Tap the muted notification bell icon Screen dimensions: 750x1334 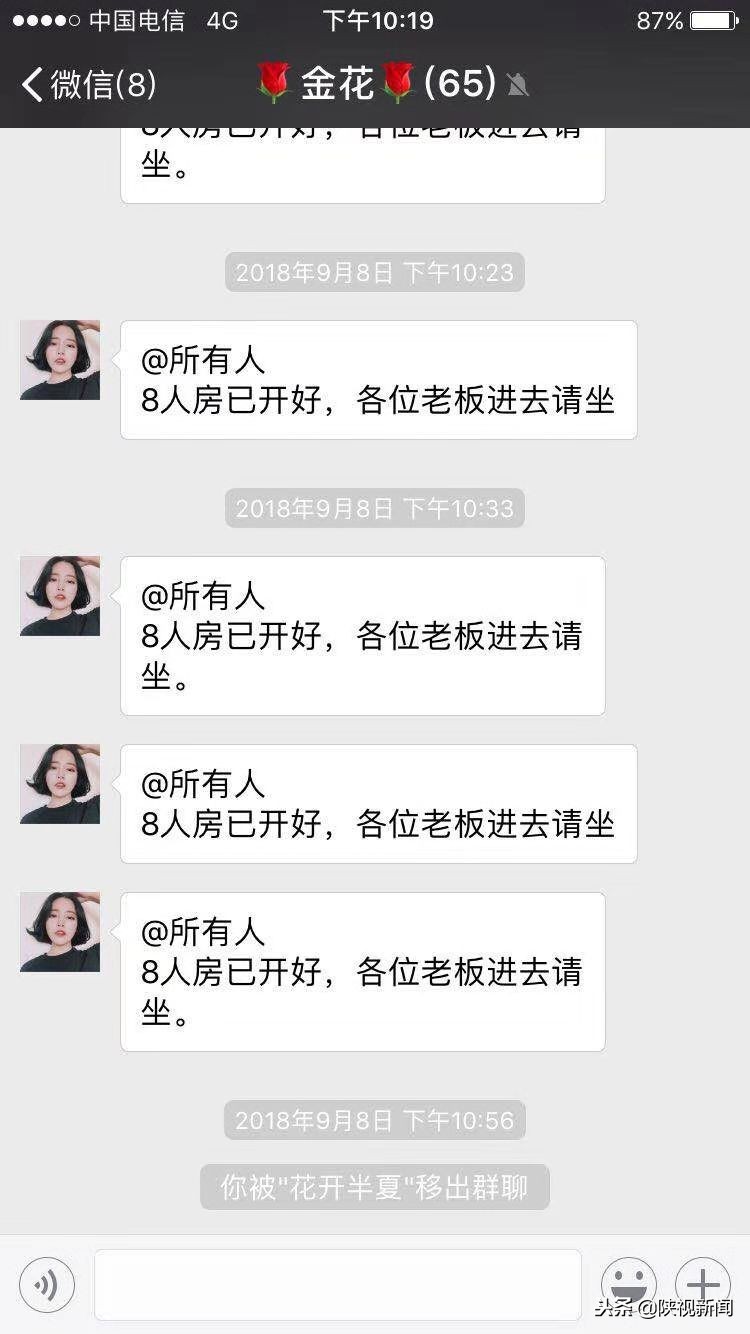[x=516, y=84]
